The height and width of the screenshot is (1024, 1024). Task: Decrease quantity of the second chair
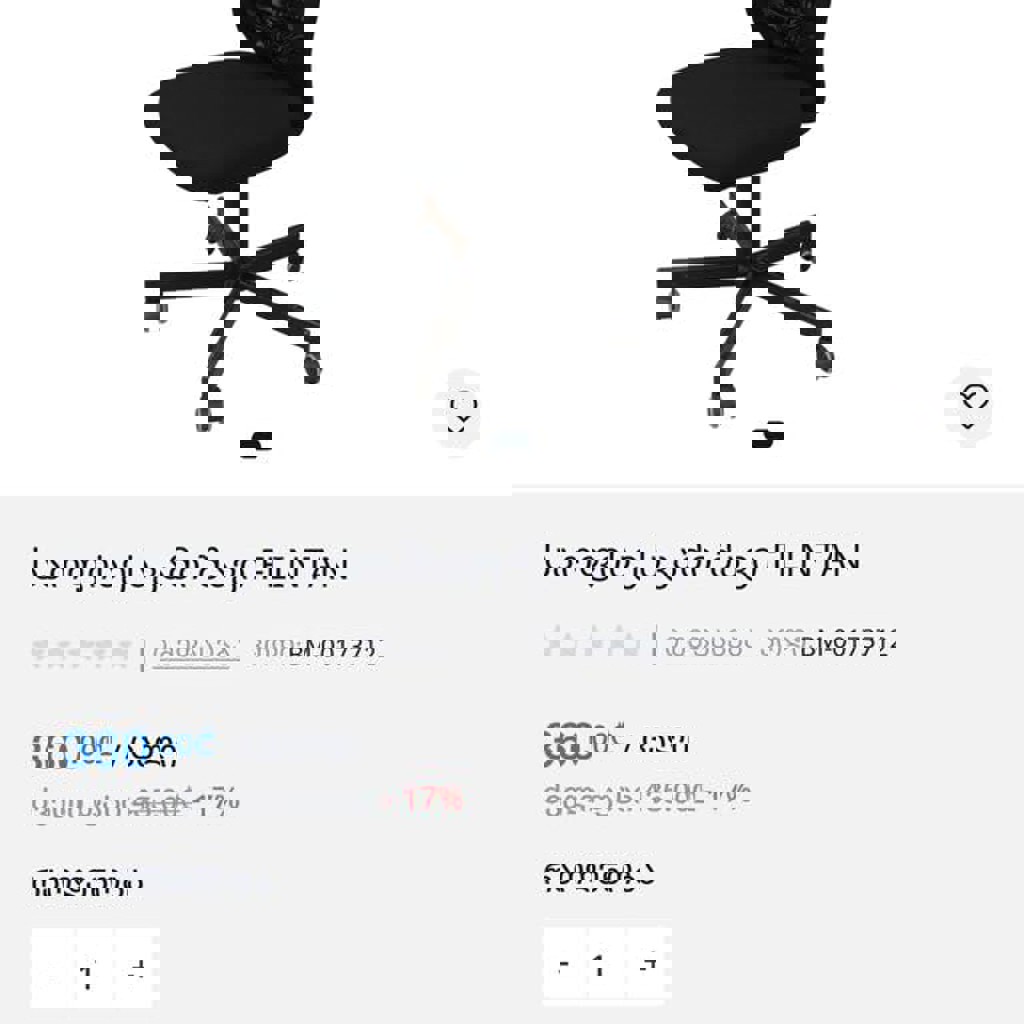click(x=564, y=966)
